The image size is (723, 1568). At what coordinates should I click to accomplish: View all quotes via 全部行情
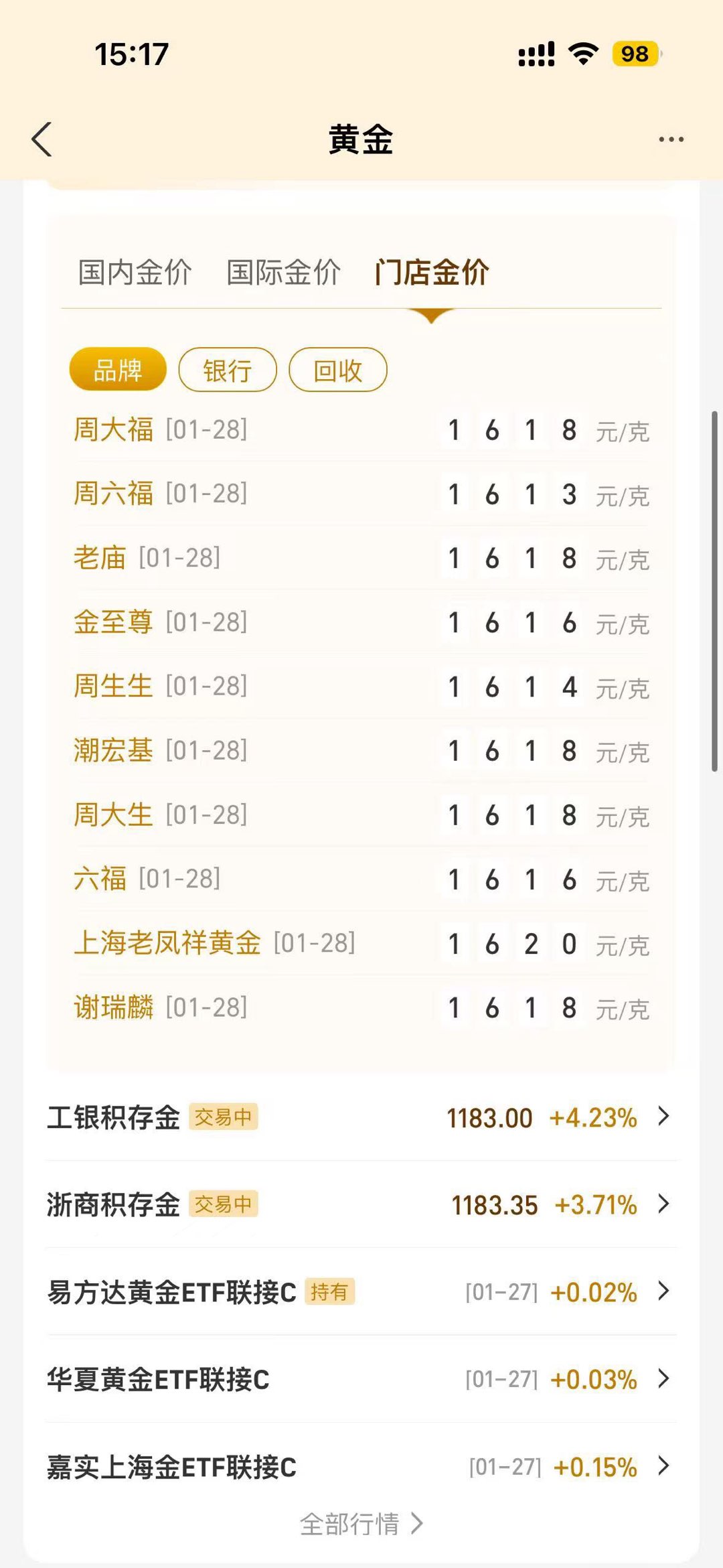click(361, 1524)
